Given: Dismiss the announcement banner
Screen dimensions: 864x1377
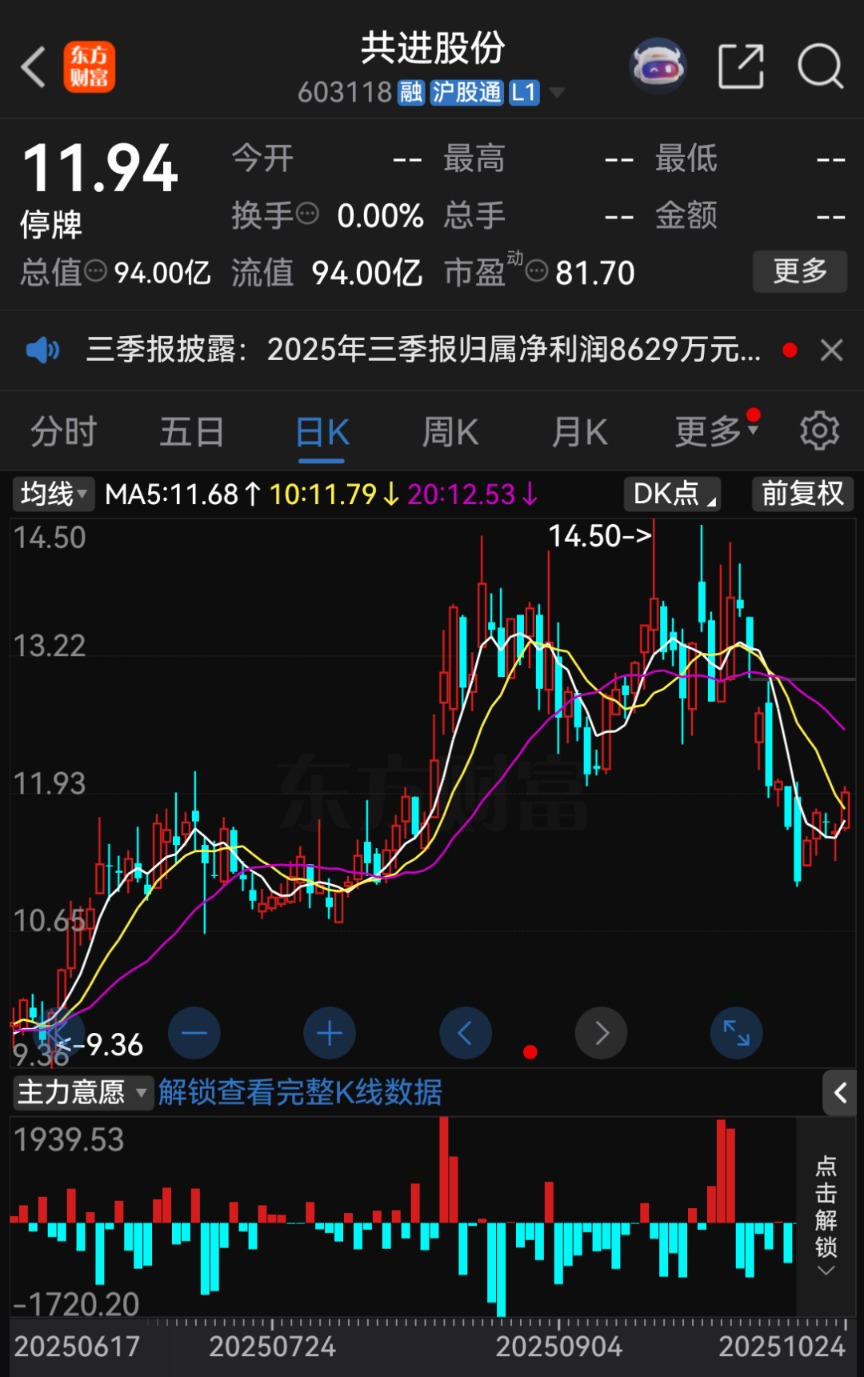Looking at the screenshot, I should [x=831, y=350].
